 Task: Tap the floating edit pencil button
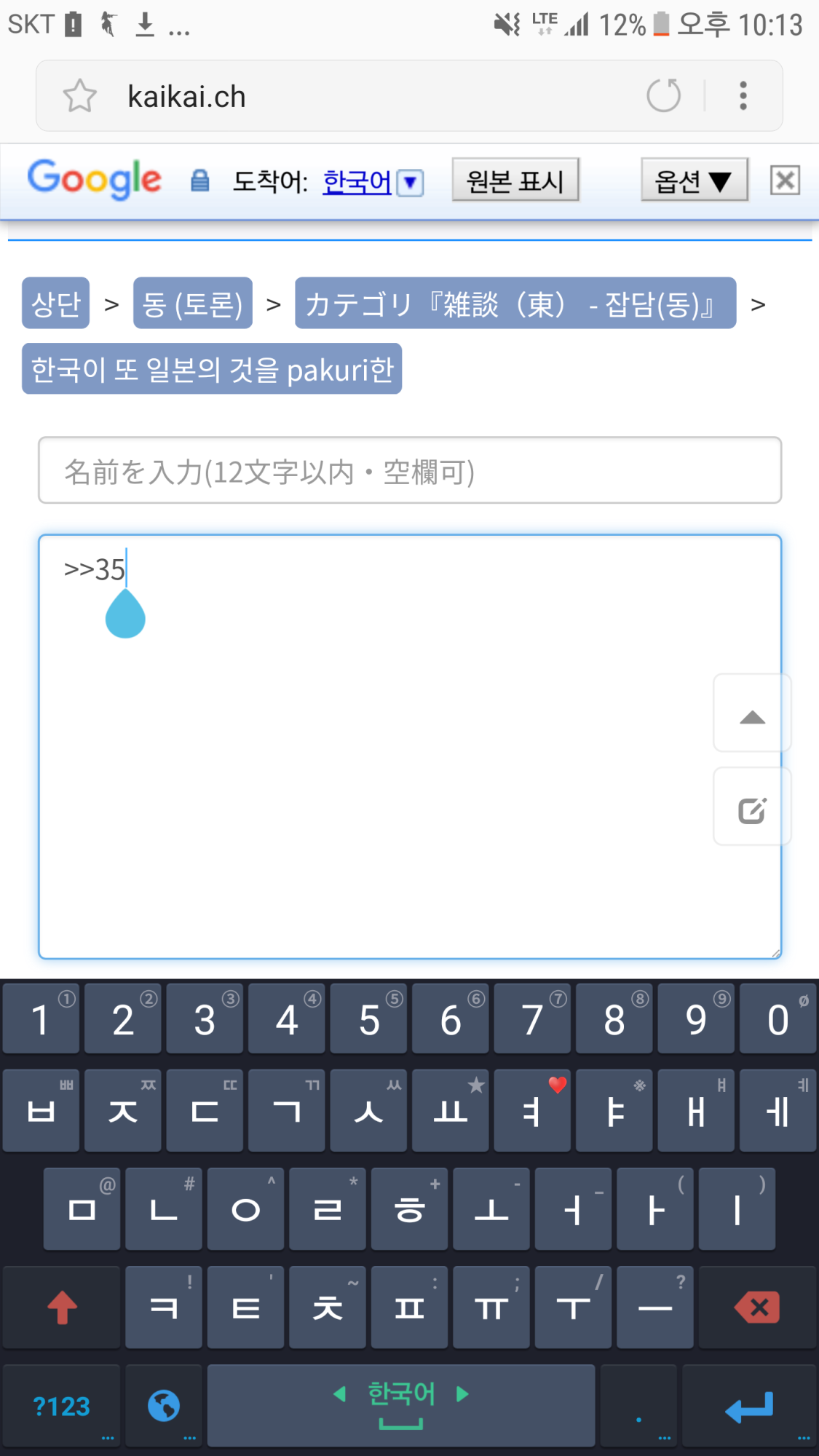[x=752, y=808]
